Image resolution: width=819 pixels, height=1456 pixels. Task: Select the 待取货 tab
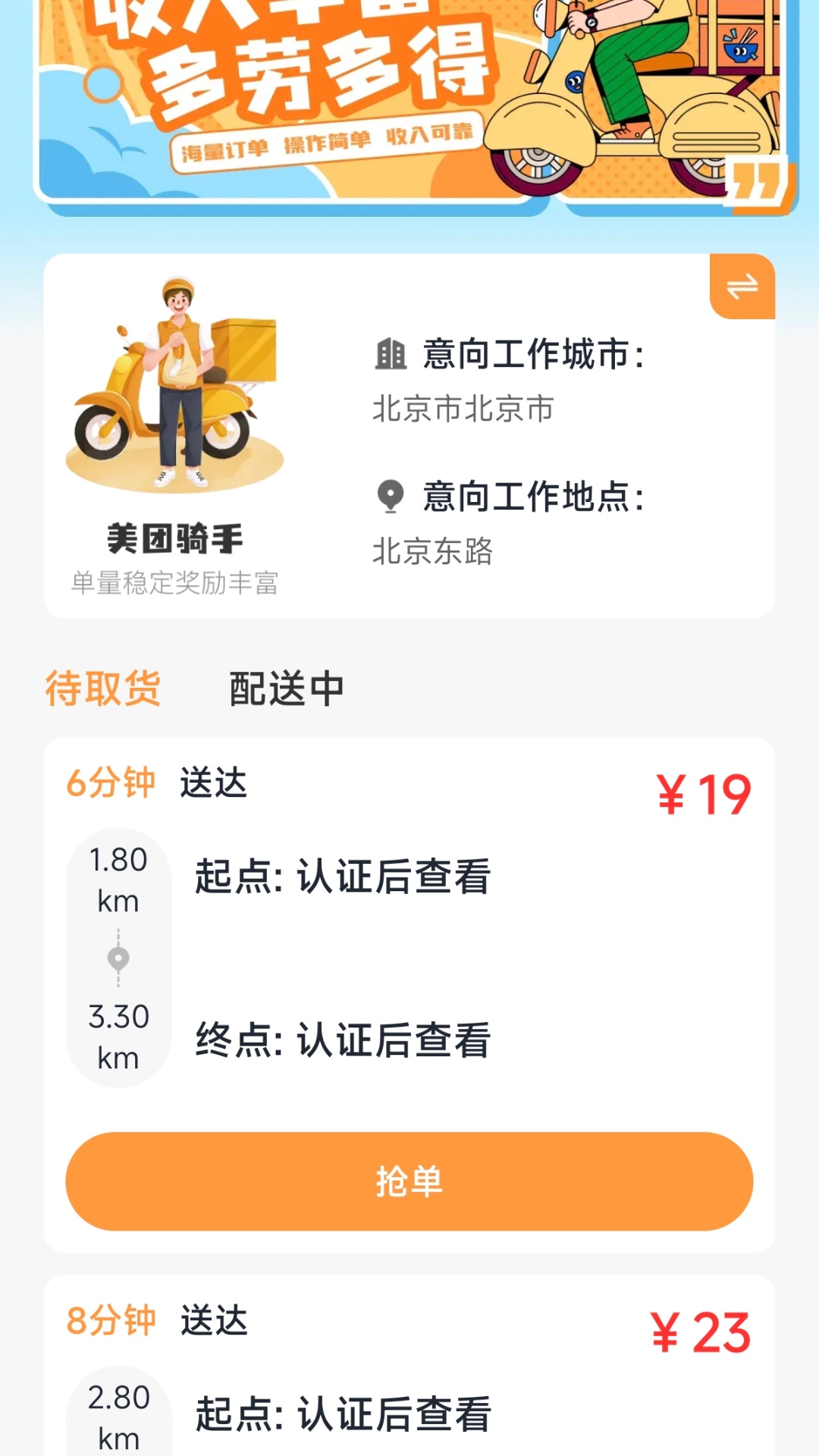pos(103,689)
